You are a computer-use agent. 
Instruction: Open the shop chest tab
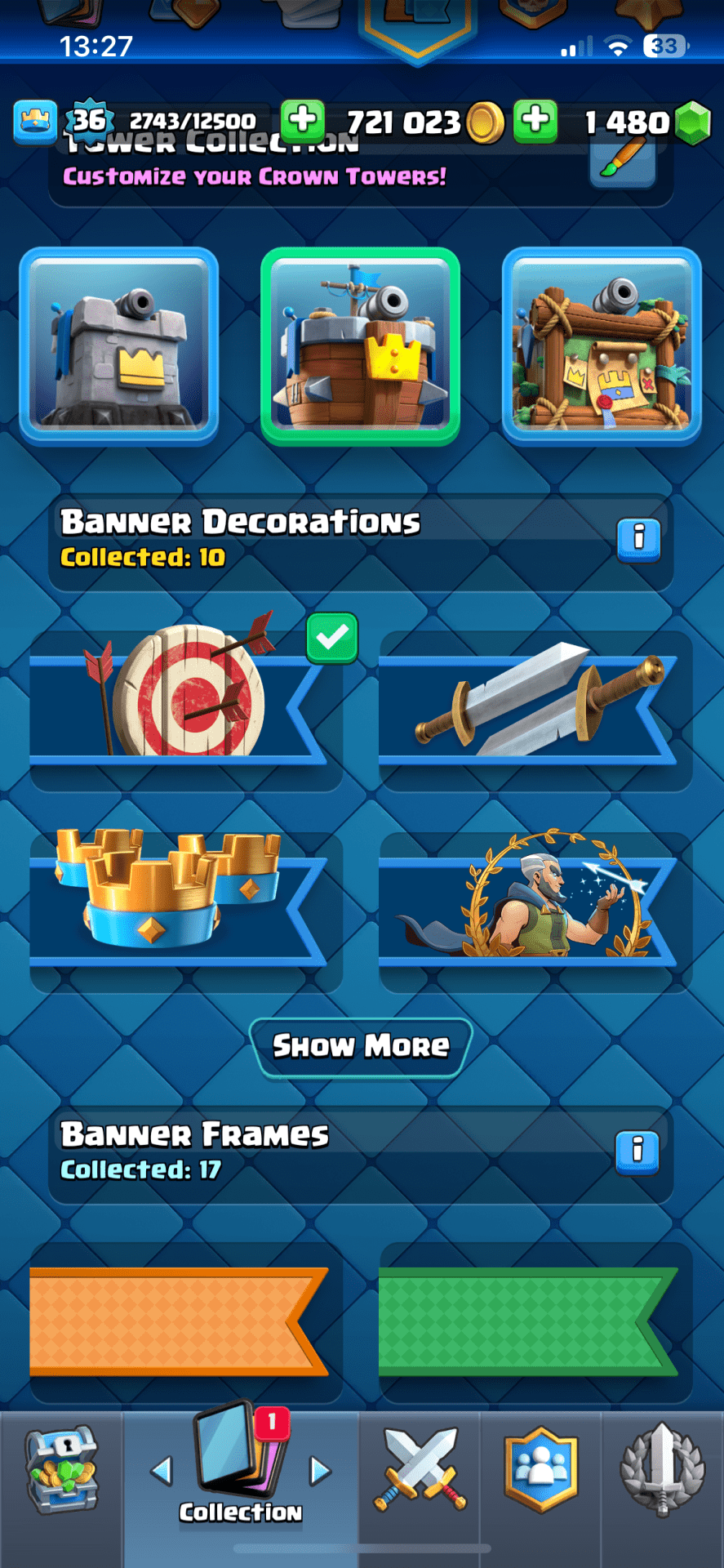pyautogui.click(x=61, y=1470)
